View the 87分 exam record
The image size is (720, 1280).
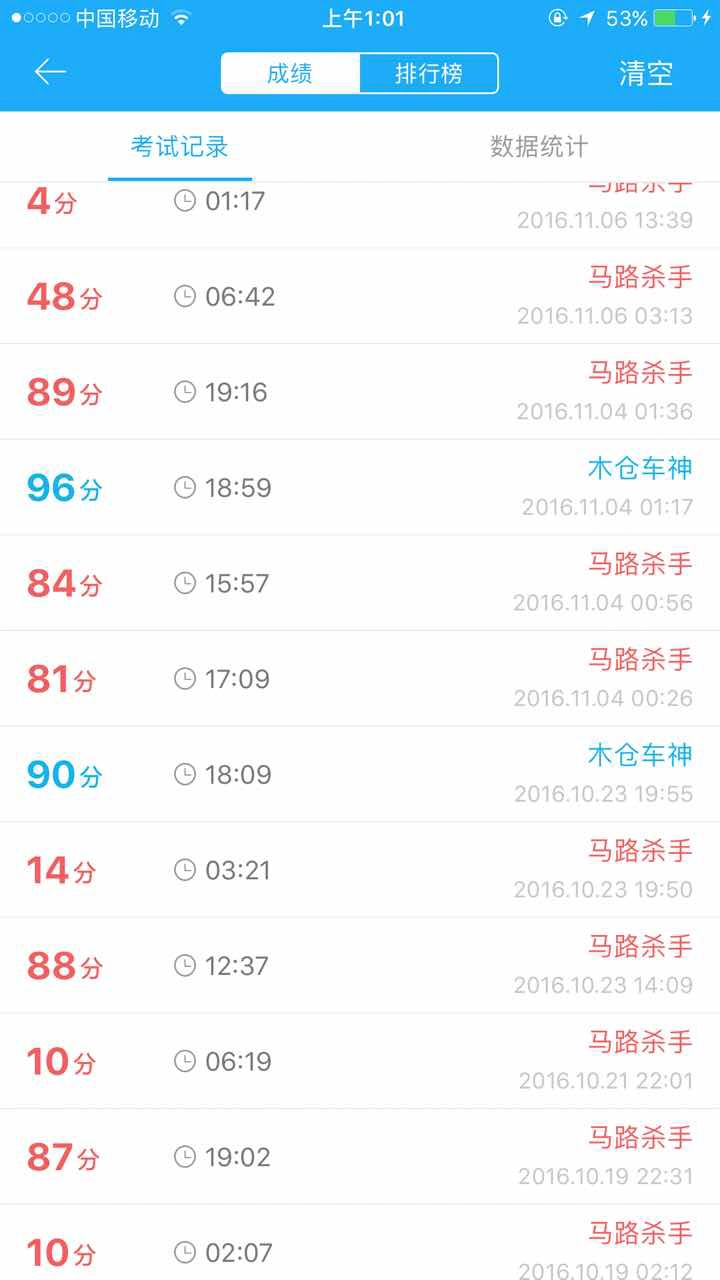(x=360, y=1157)
